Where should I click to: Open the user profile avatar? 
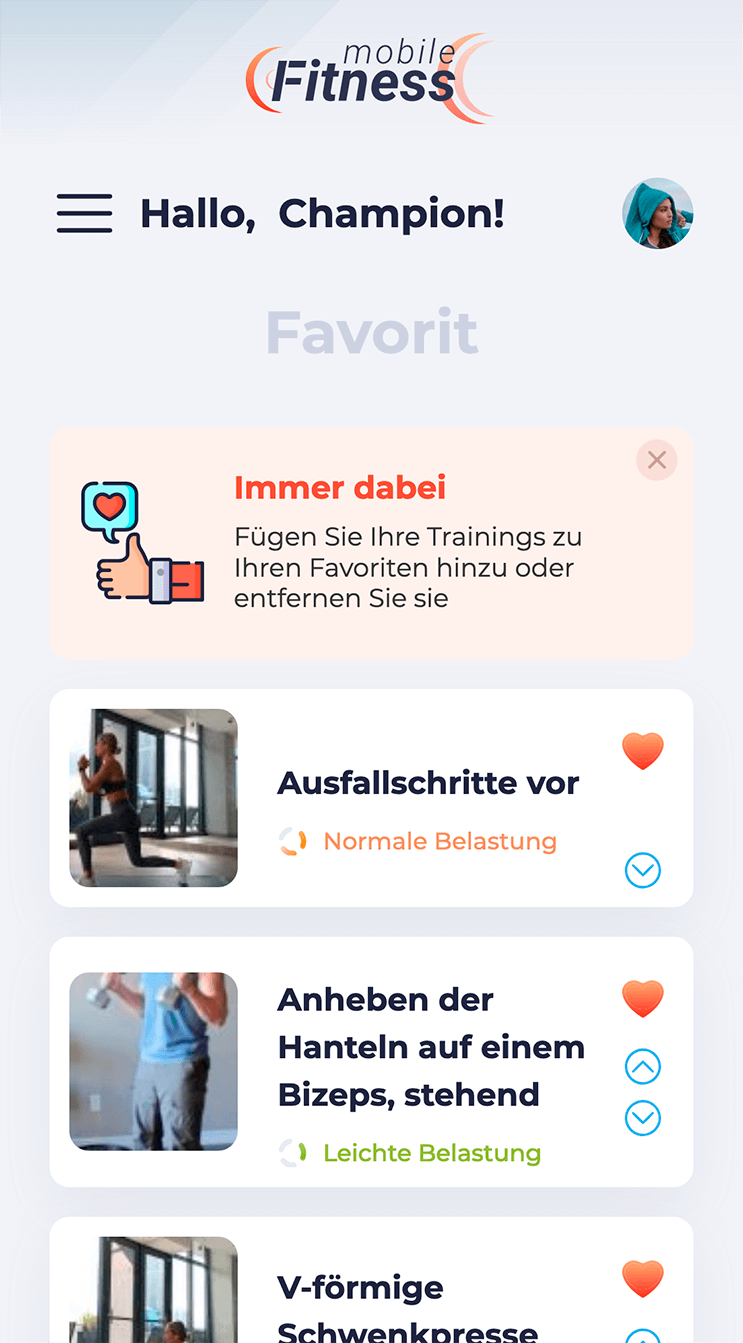tap(657, 213)
